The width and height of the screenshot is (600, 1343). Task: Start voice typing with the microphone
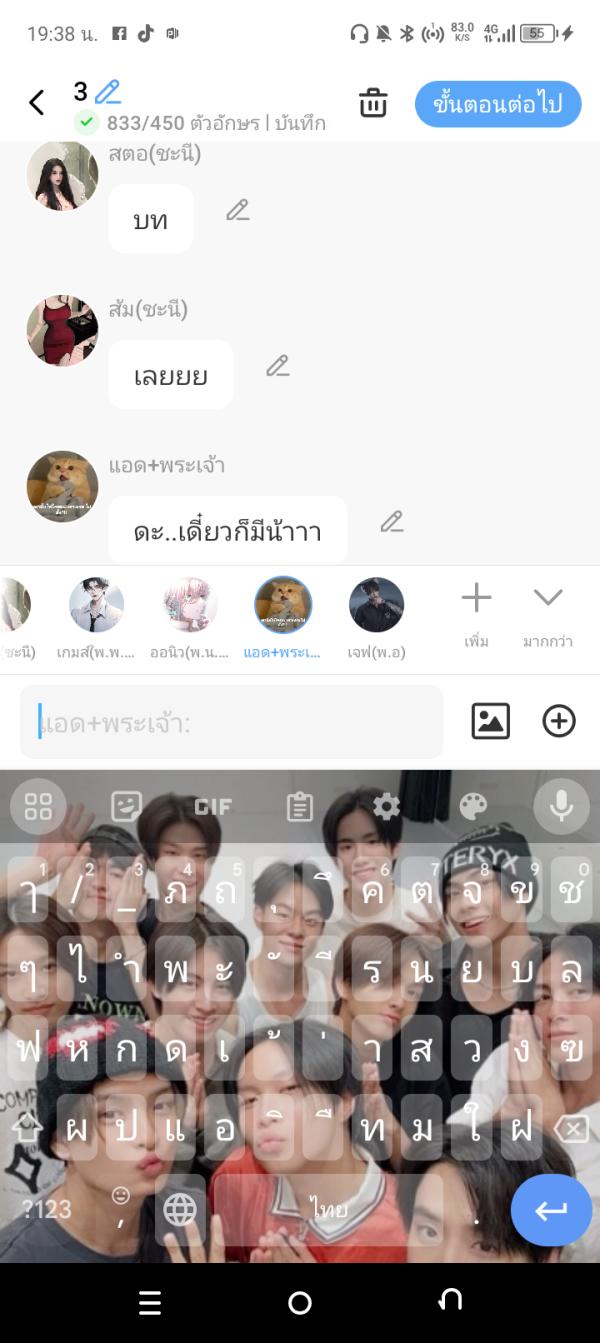tap(561, 807)
